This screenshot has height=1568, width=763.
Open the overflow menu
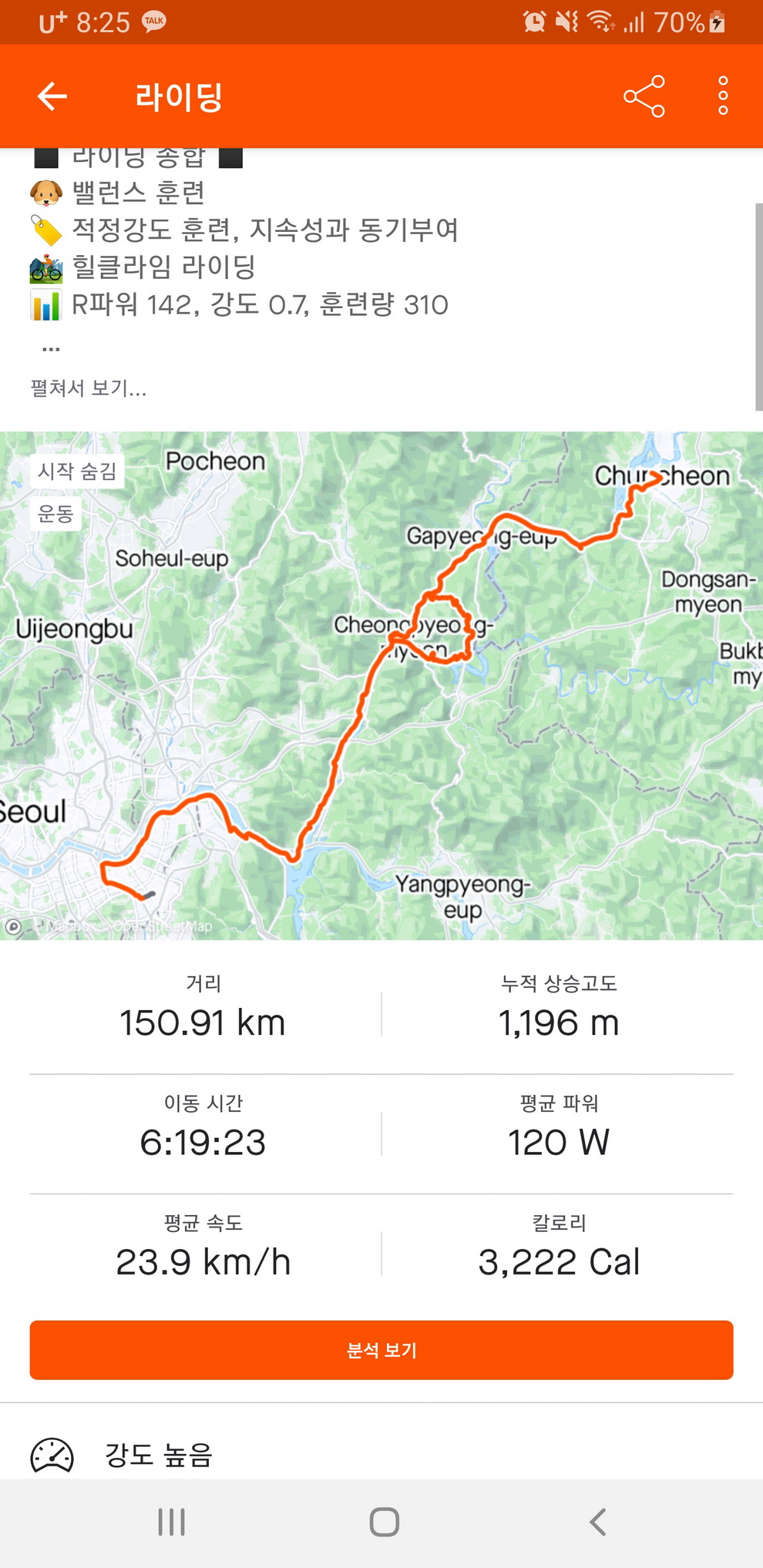pos(722,96)
